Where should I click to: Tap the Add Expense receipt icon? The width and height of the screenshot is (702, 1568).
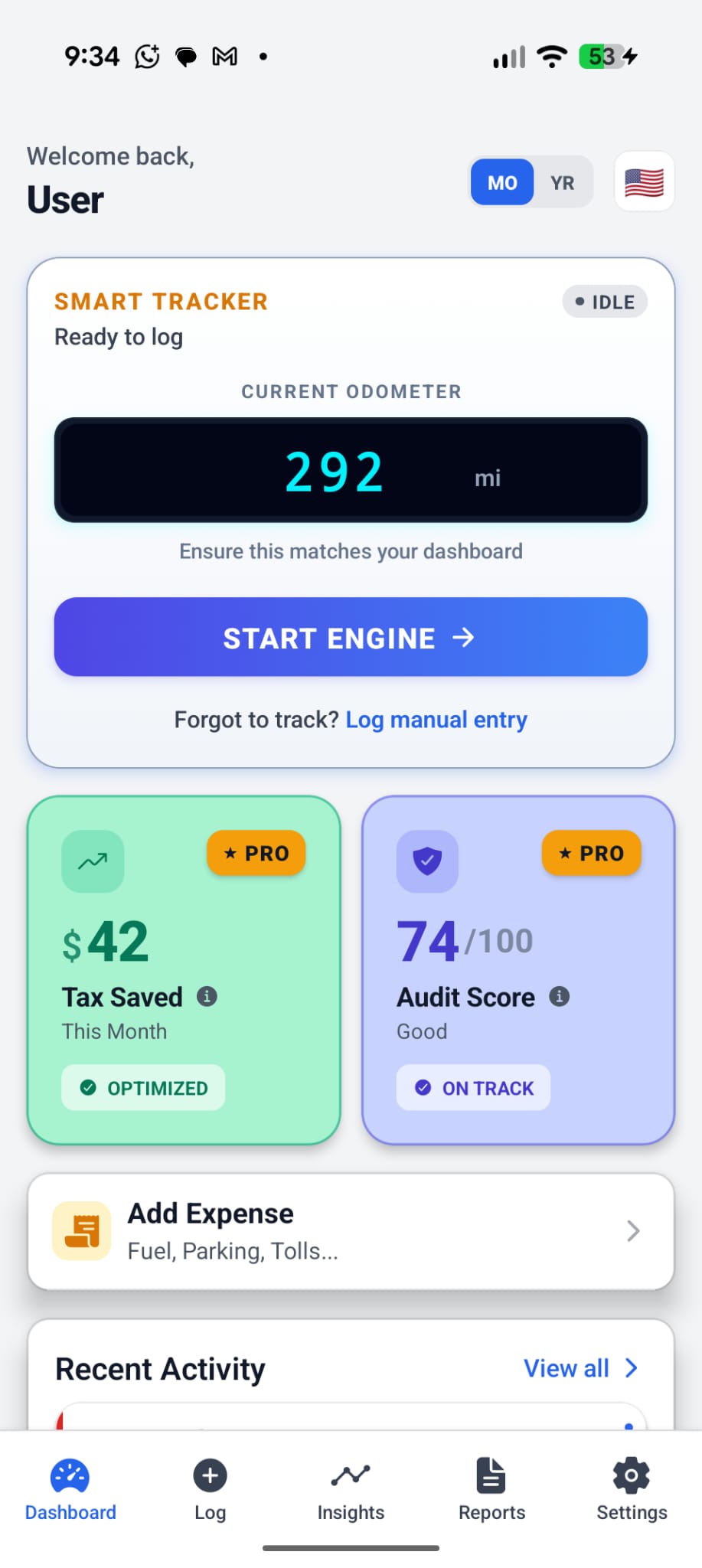(x=81, y=1230)
